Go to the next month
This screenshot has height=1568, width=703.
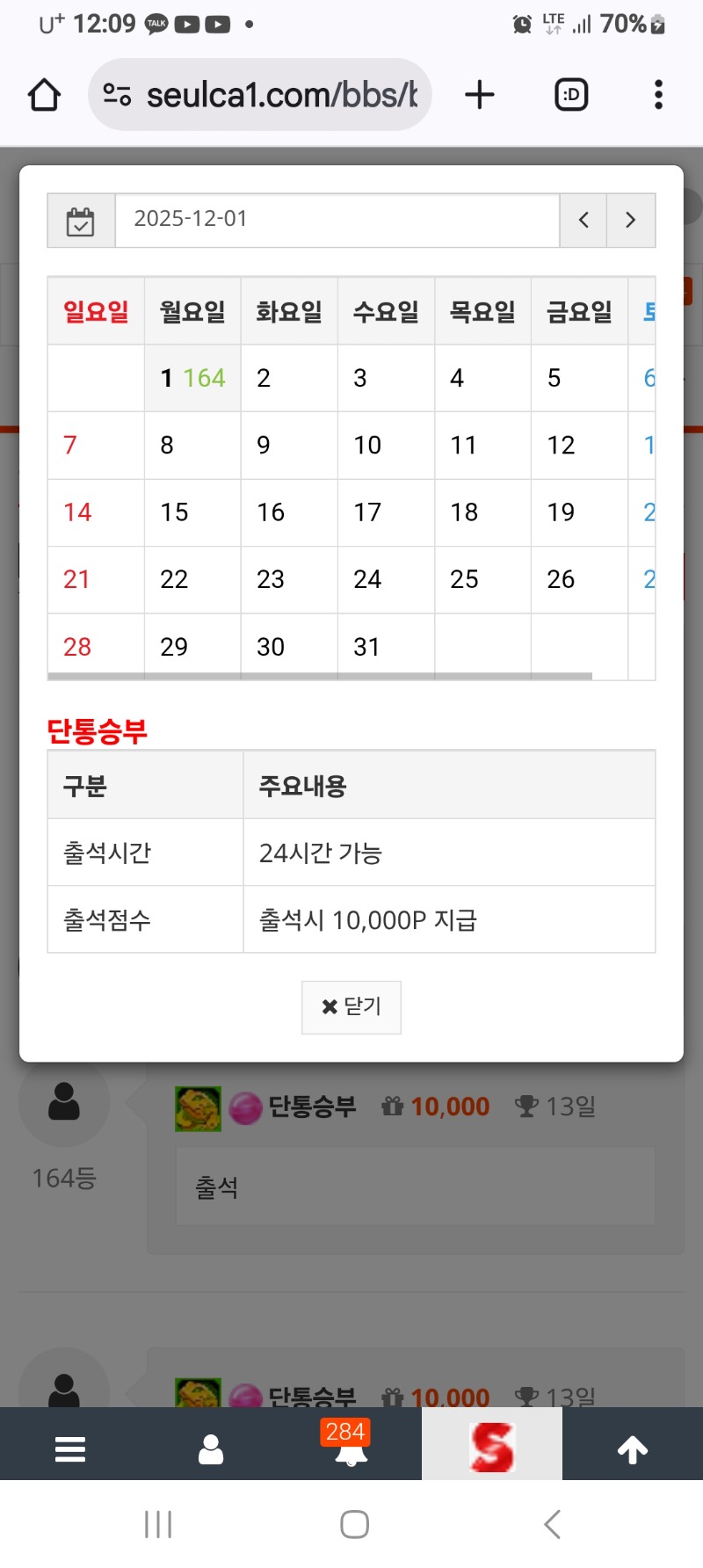(631, 220)
